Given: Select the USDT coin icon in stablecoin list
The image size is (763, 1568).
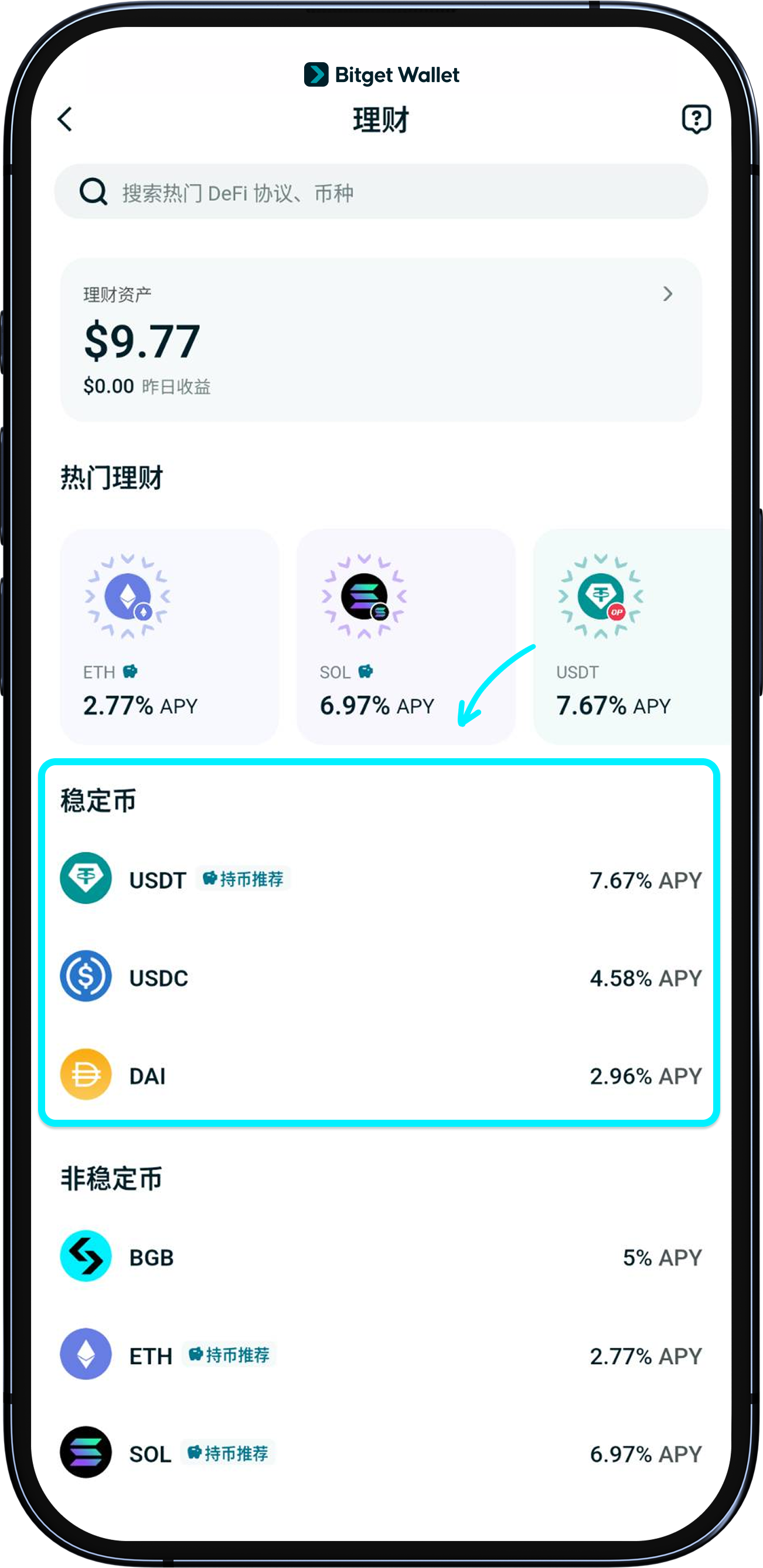Looking at the screenshot, I should click(86, 880).
